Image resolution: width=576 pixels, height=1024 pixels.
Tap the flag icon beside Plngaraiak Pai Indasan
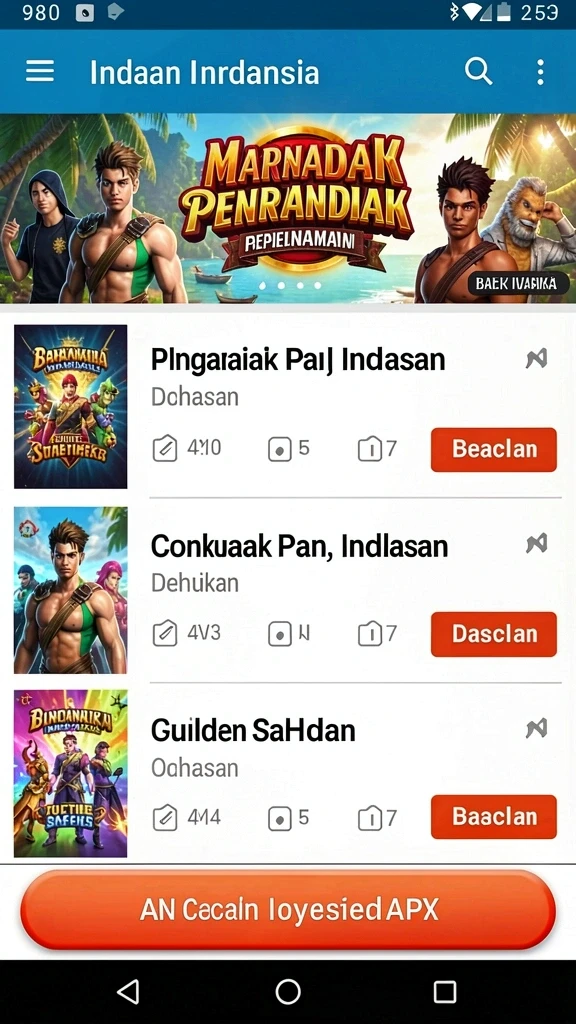[537, 359]
